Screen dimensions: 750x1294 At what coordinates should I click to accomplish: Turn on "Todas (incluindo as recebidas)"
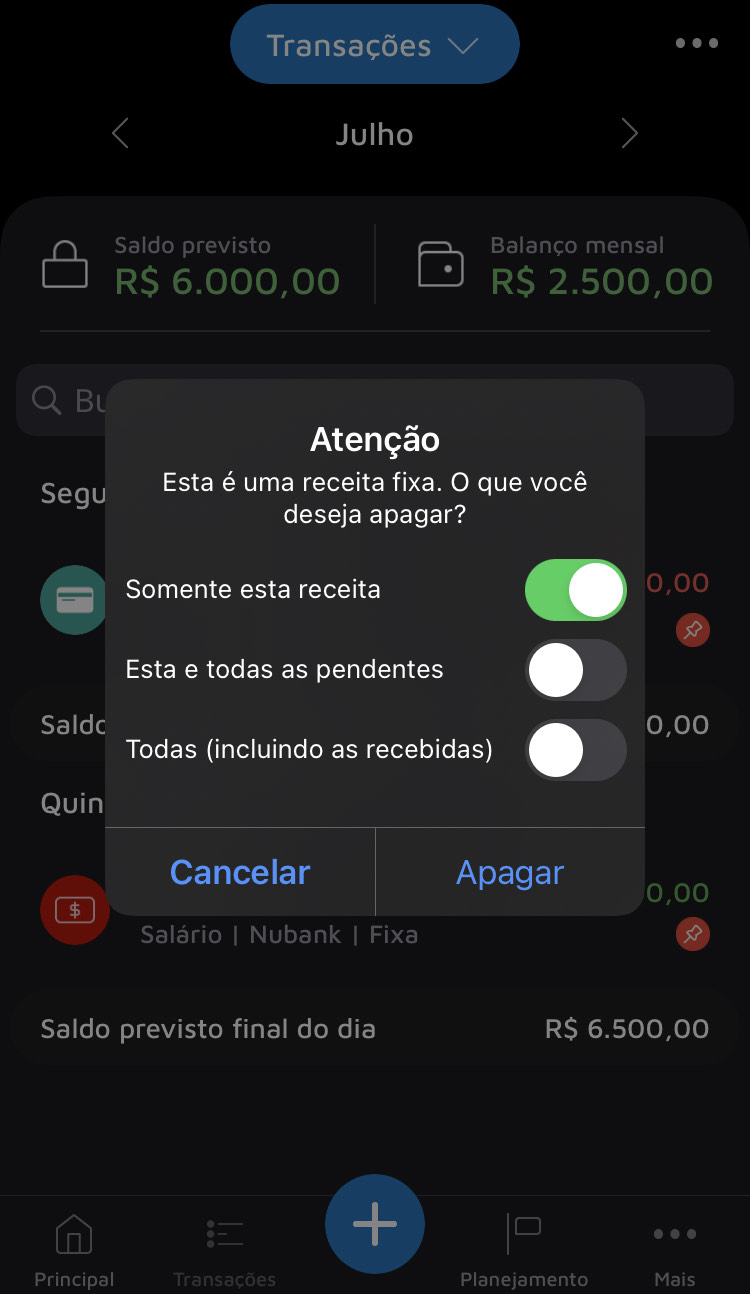click(575, 750)
